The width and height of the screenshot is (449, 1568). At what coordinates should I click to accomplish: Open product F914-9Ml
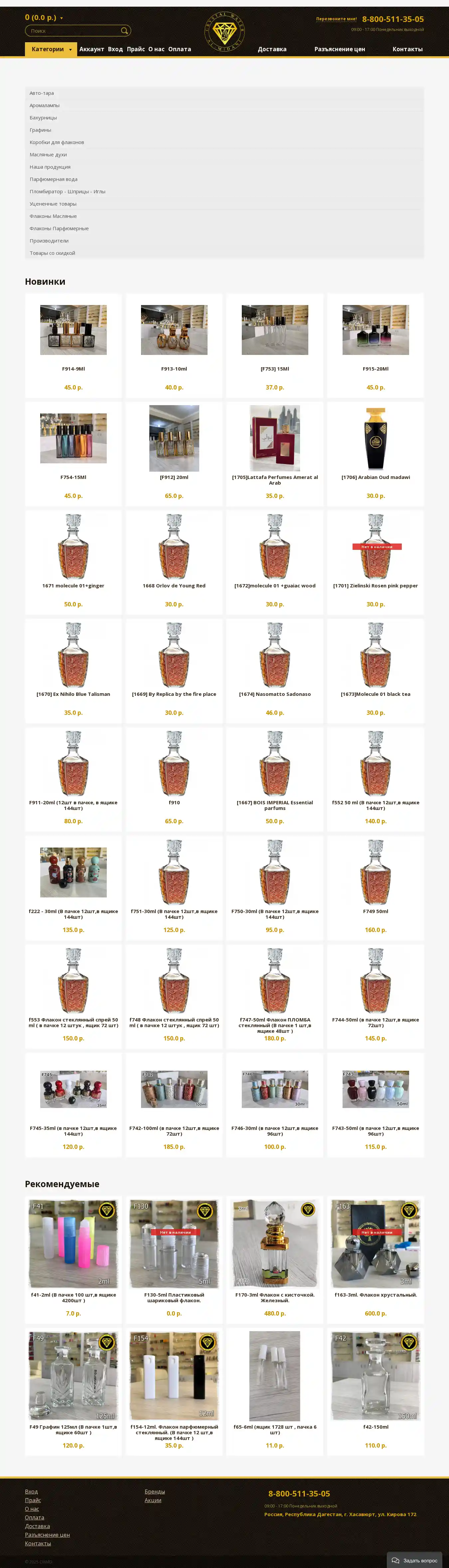click(x=73, y=369)
